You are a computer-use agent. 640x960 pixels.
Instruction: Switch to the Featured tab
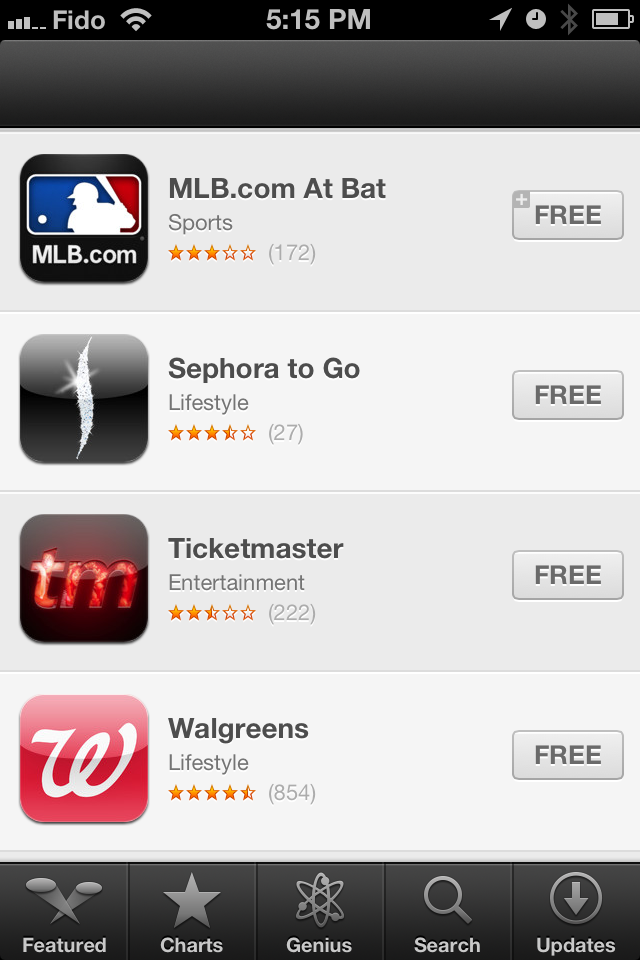[64, 914]
